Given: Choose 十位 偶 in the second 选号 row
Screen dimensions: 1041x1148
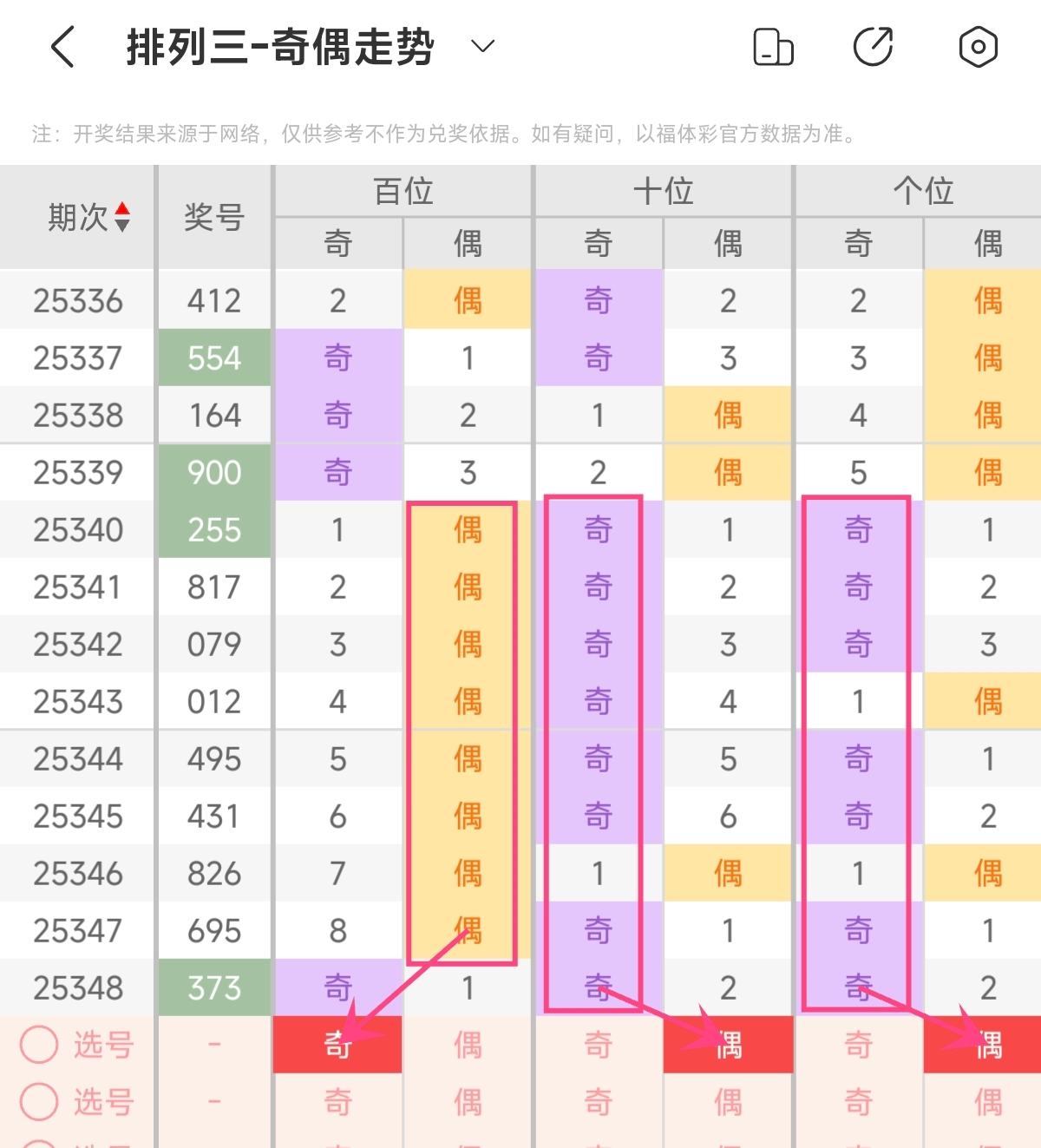Looking at the screenshot, I should (728, 1102).
